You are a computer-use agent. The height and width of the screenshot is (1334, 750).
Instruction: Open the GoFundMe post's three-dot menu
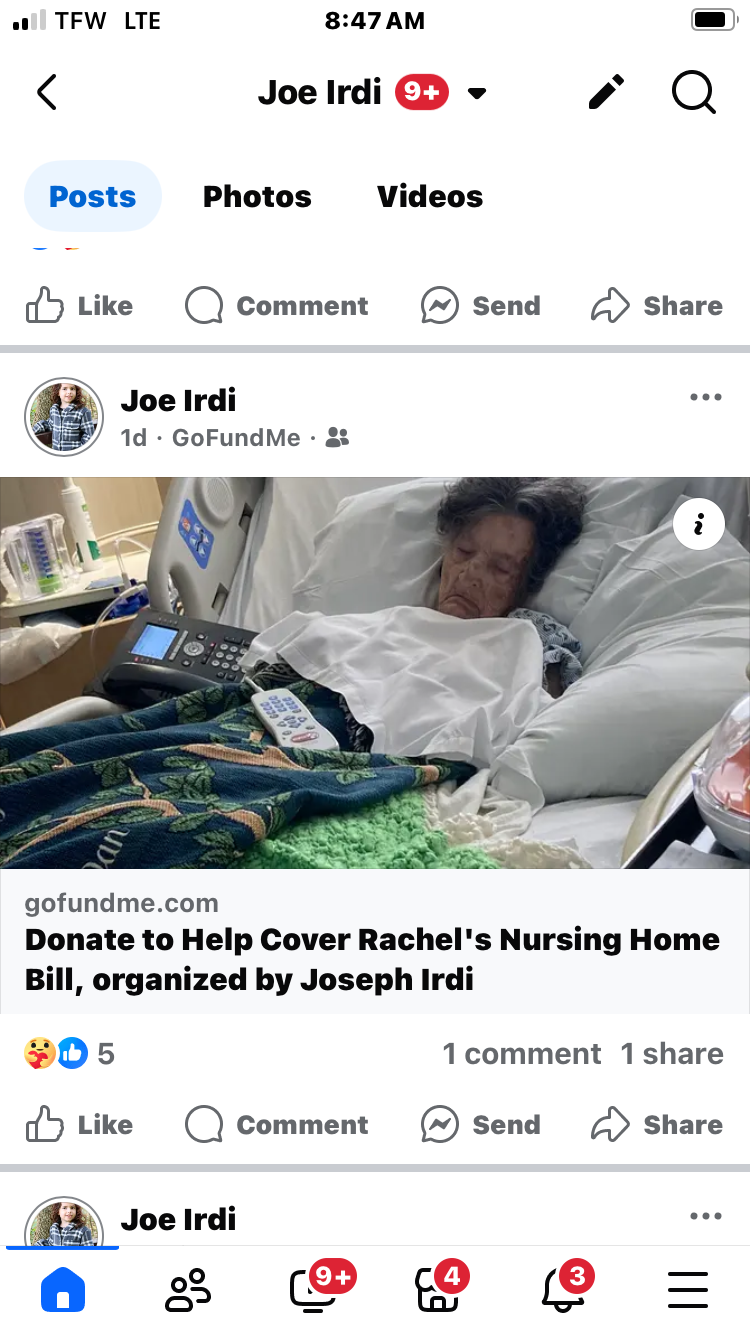tap(705, 398)
